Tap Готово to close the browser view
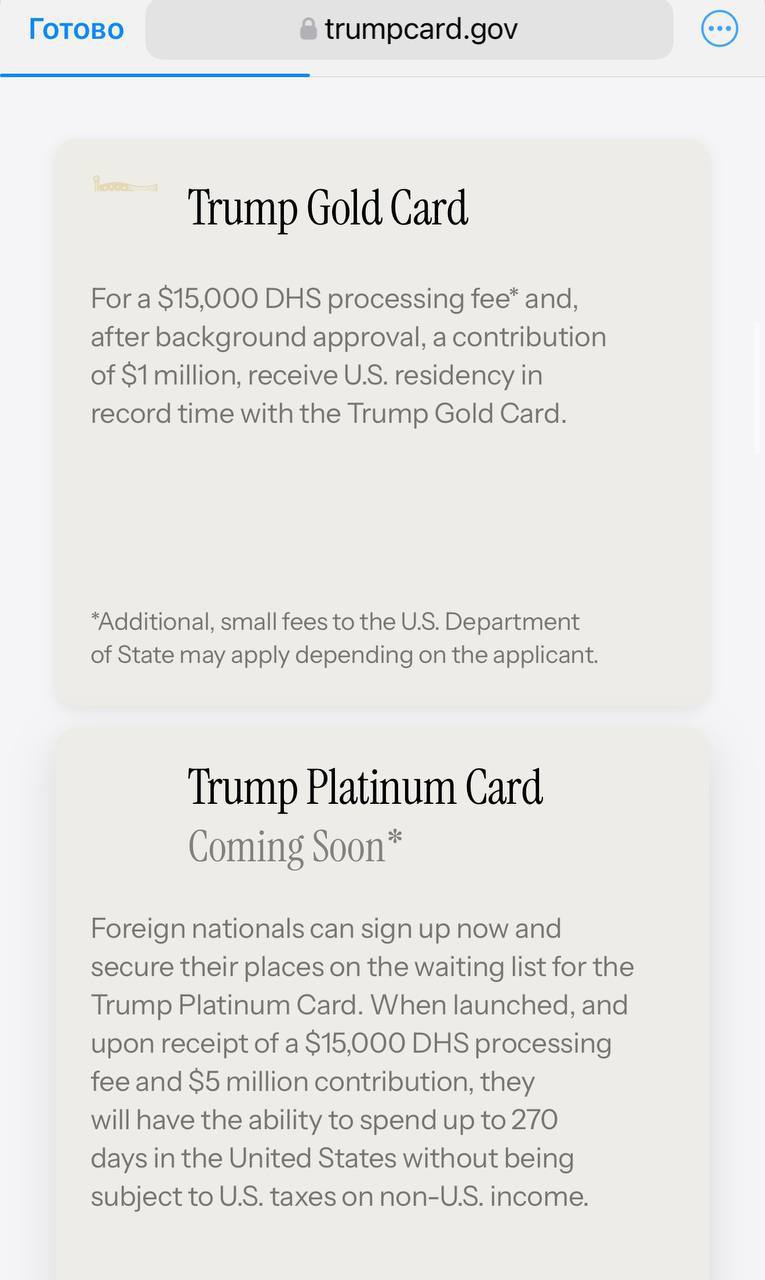The width and height of the screenshot is (765, 1280). point(76,29)
